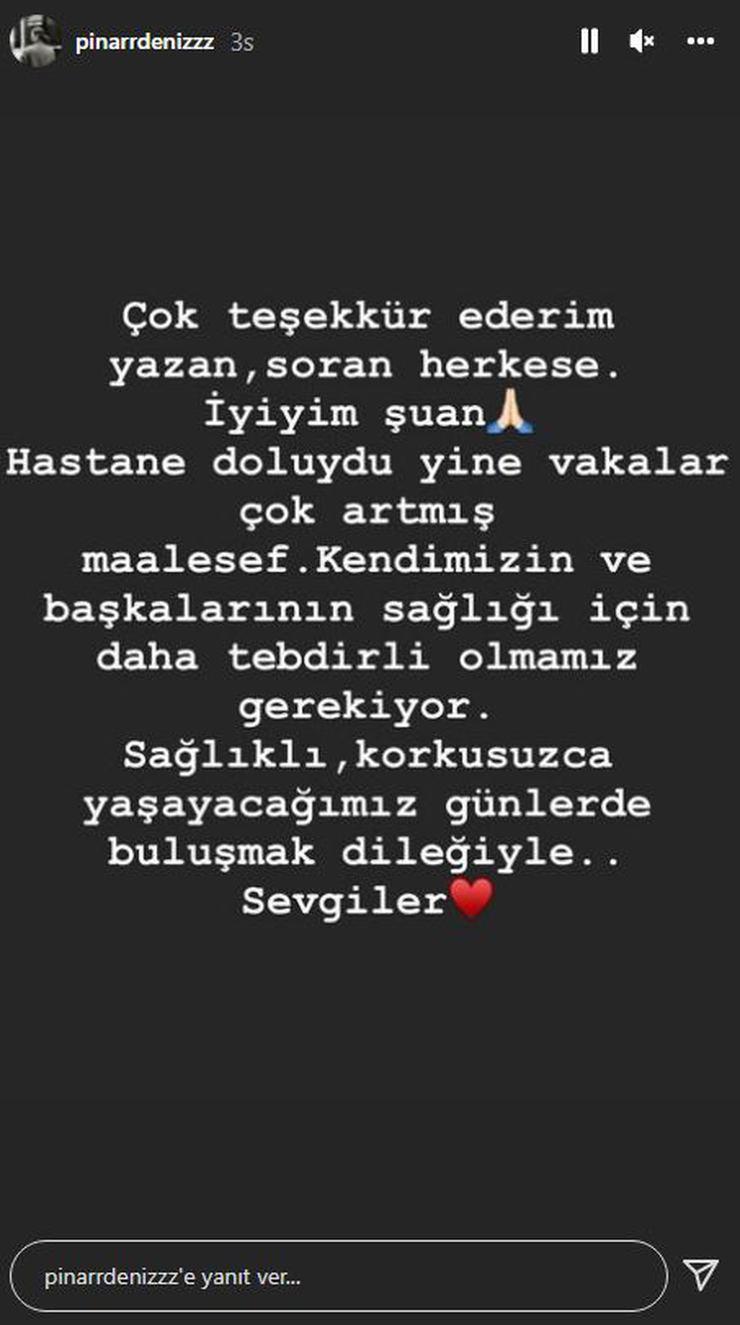Image resolution: width=740 pixels, height=1325 pixels.
Task: Pause the story playback
Action: coord(589,41)
